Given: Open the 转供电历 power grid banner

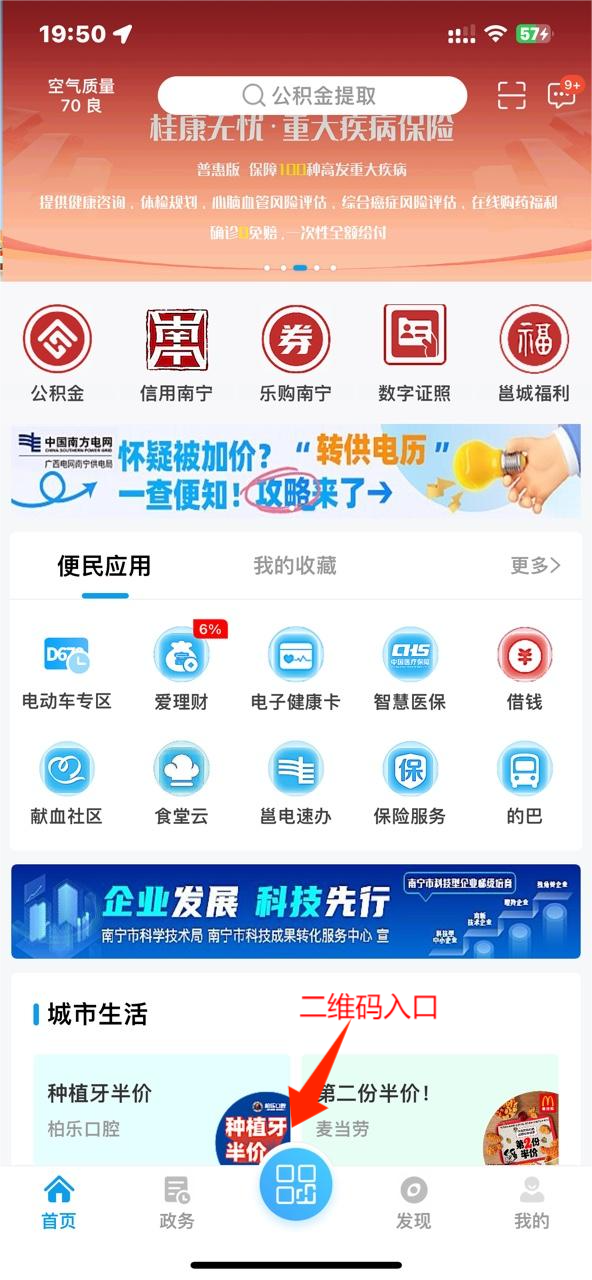Looking at the screenshot, I should pos(296,470).
